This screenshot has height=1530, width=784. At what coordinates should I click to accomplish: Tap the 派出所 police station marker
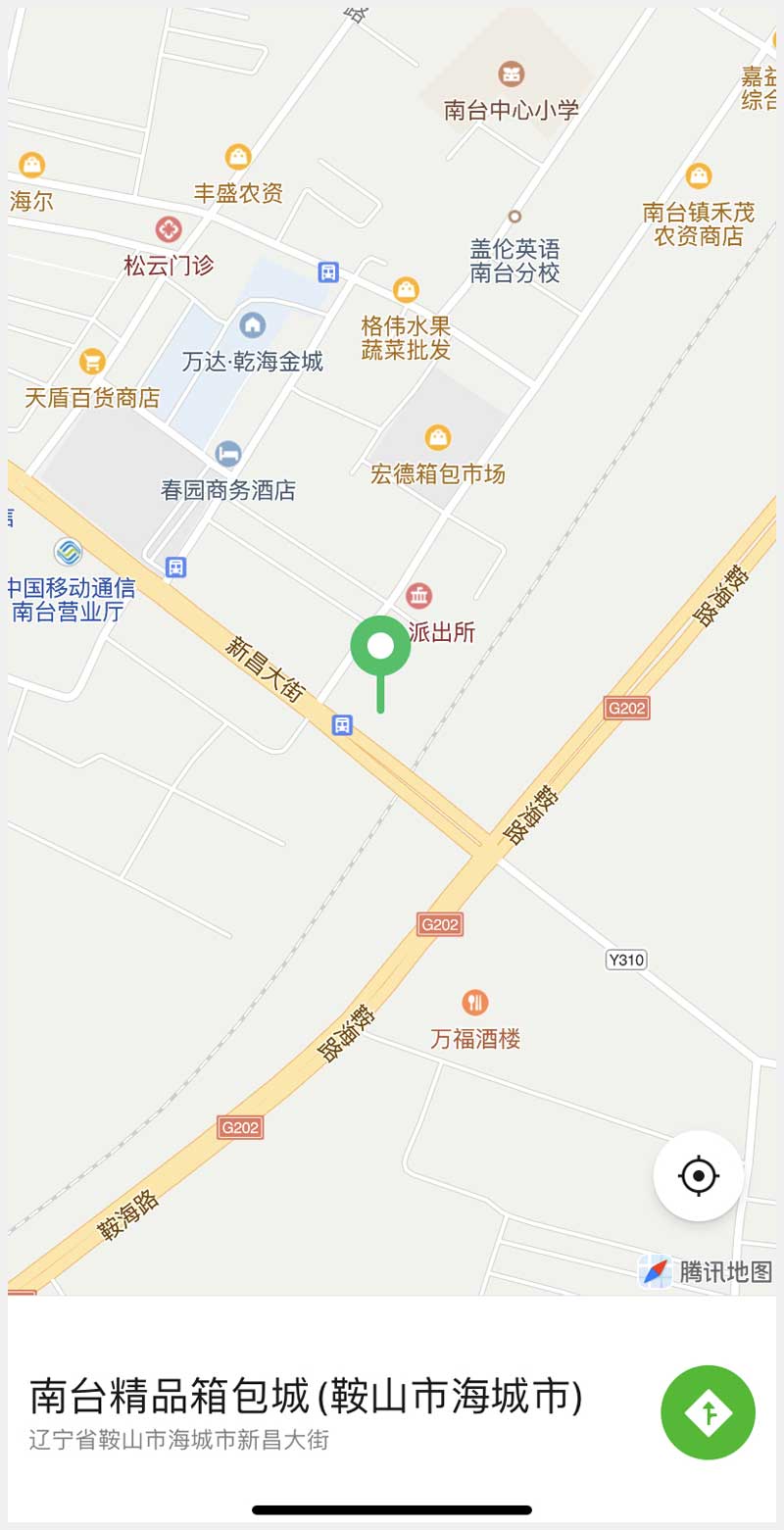click(419, 595)
